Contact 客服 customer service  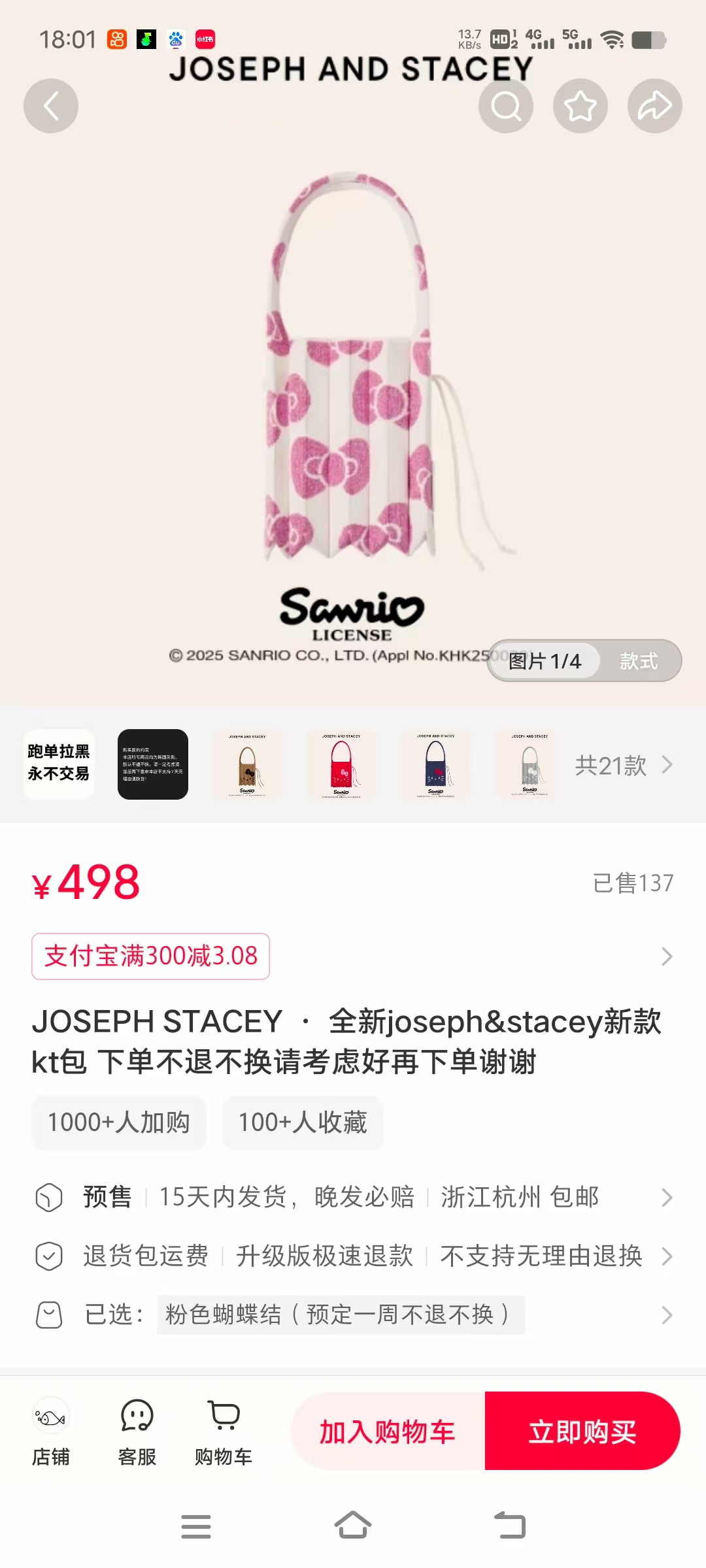point(137,1431)
